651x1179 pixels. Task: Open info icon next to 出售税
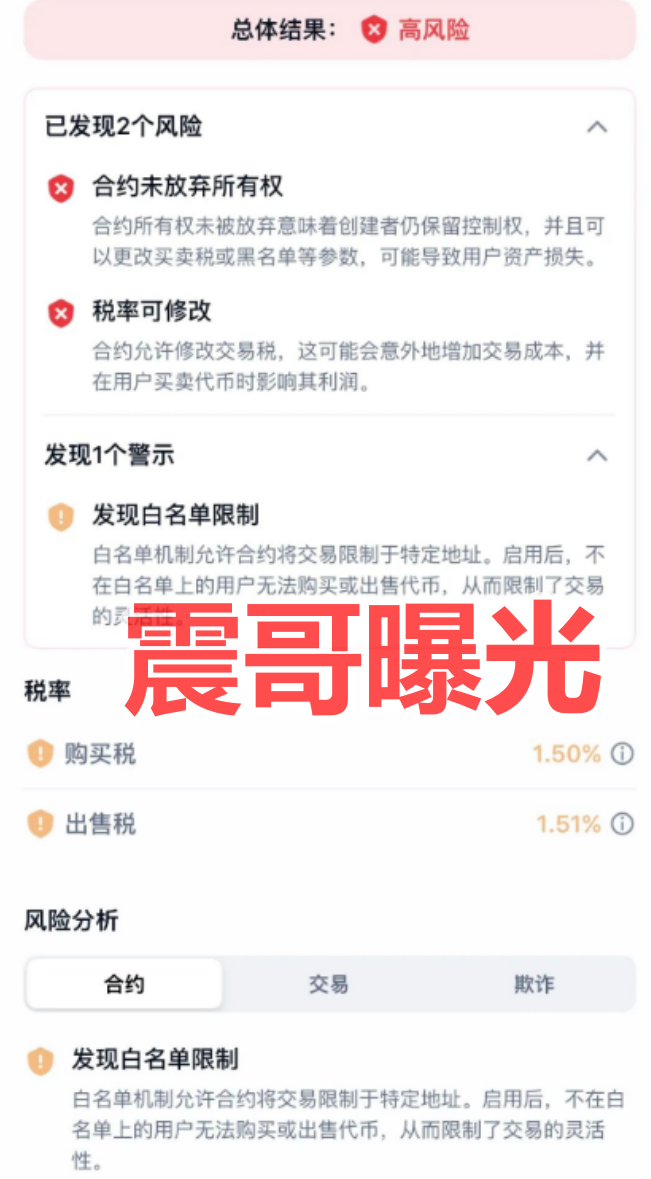pyautogui.click(x=622, y=824)
